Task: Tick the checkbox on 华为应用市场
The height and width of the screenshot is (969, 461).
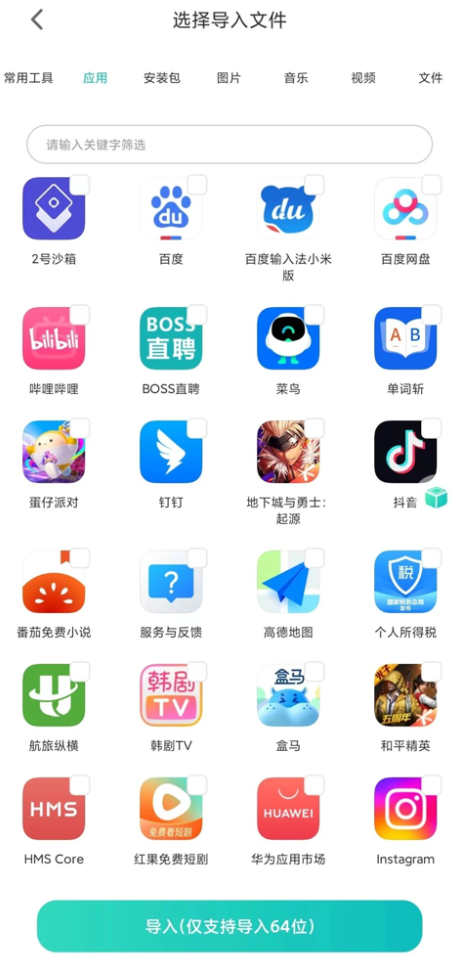Action: [314, 785]
